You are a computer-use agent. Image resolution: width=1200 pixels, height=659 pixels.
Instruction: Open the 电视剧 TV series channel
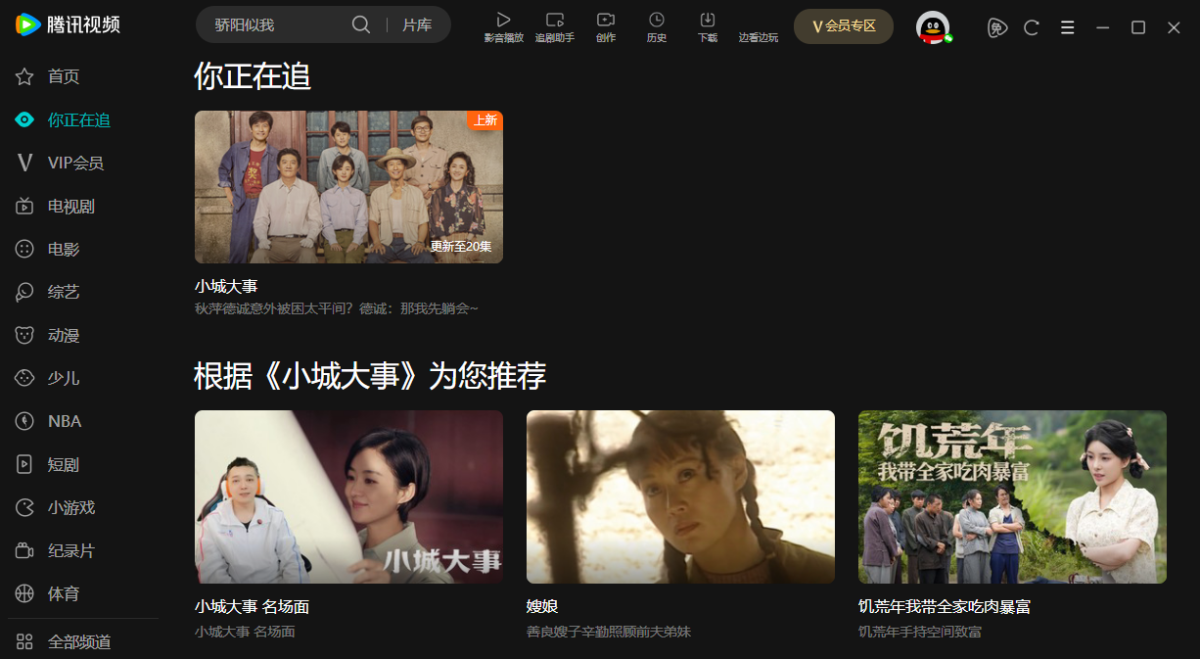click(x=70, y=206)
